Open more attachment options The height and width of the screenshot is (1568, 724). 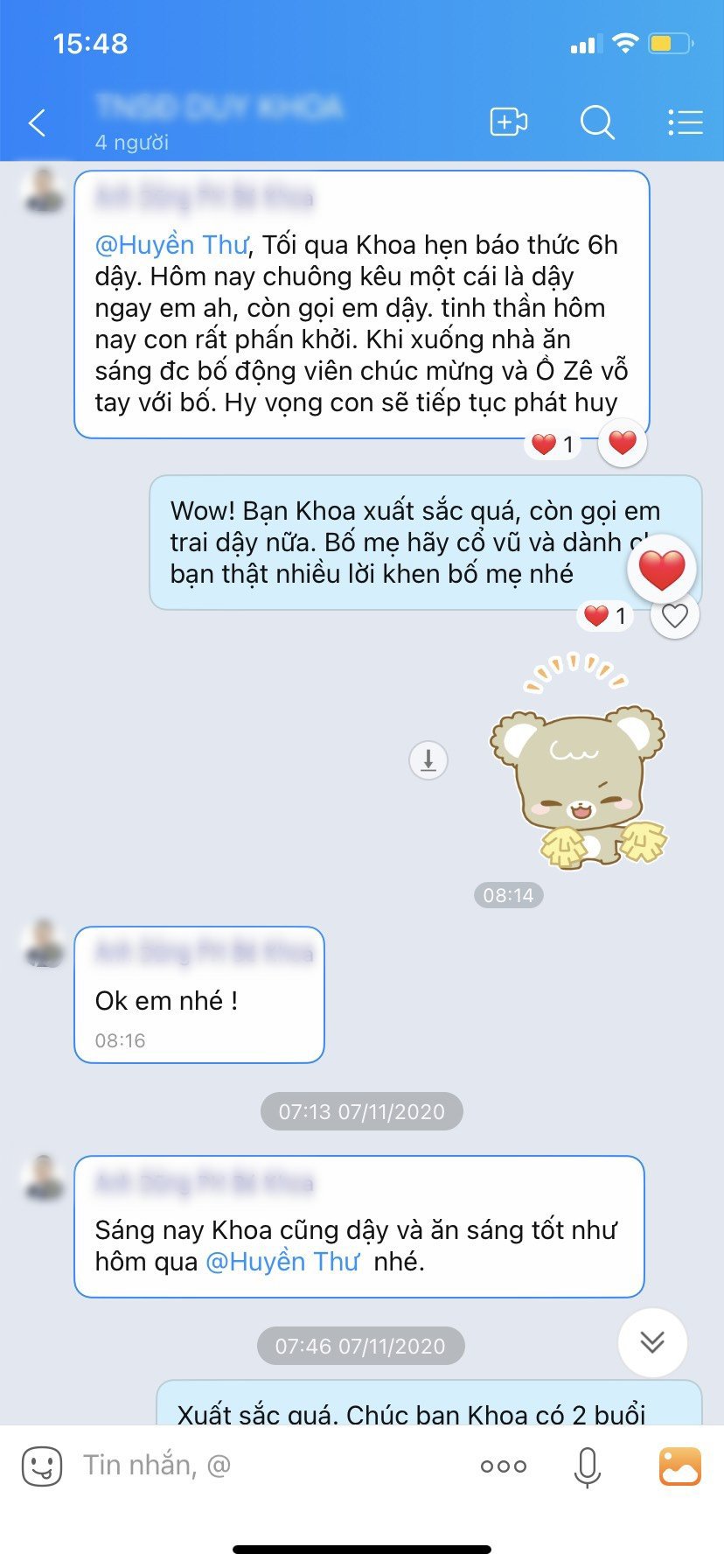tap(504, 1466)
